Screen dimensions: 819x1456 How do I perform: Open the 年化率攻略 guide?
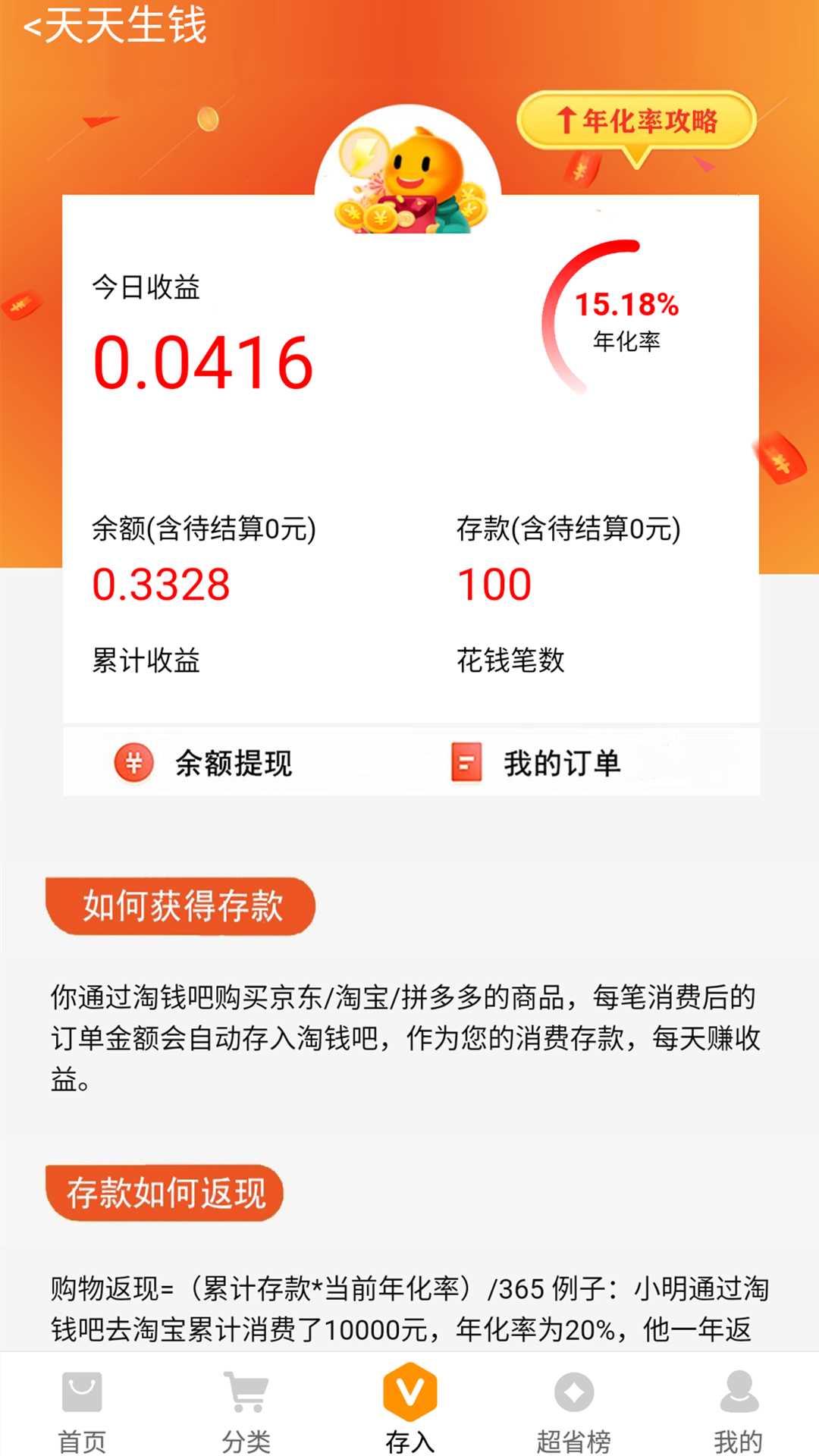click(x=637, y=121)
